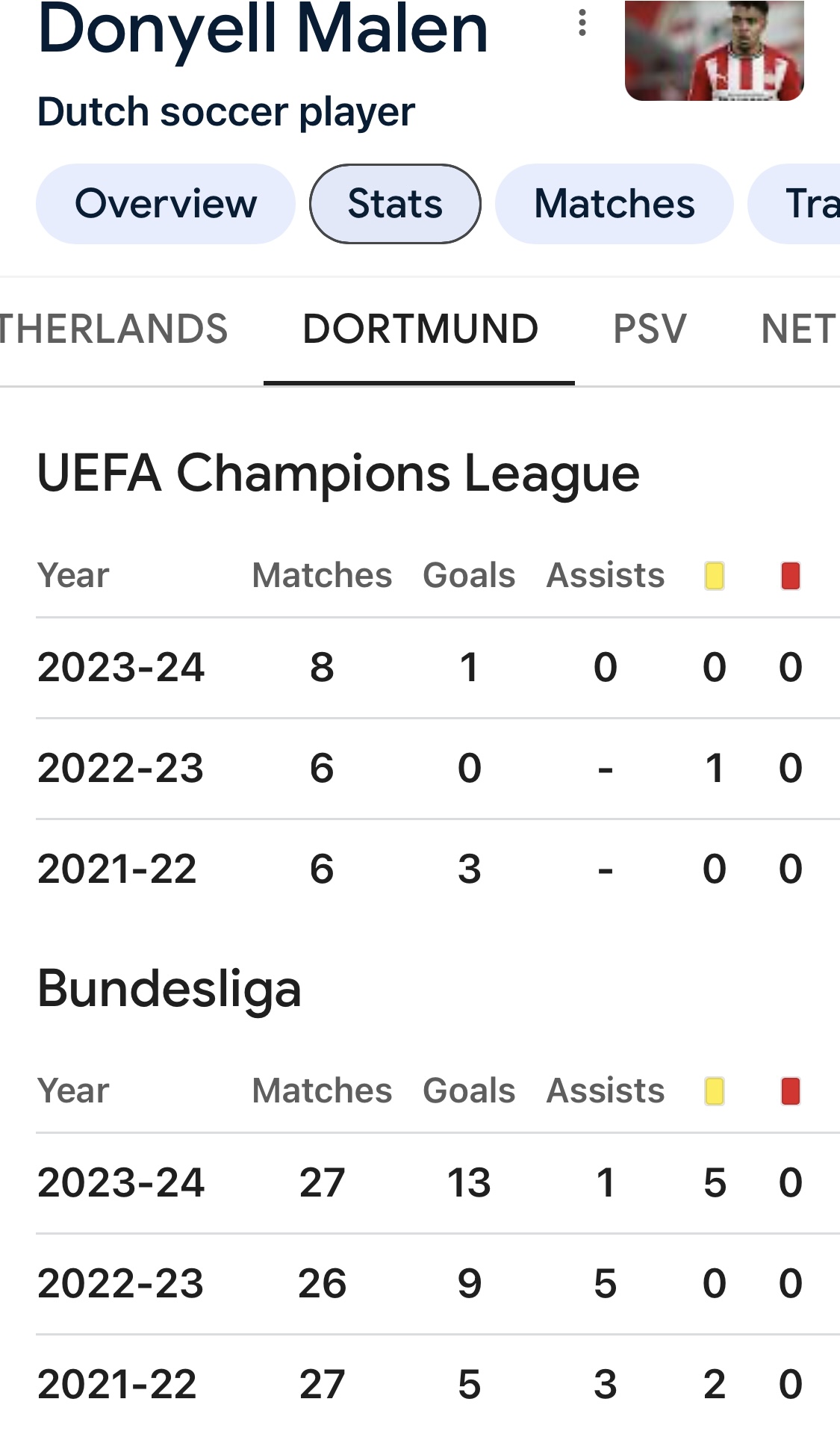Open the Matches chip

click(615, 204)
